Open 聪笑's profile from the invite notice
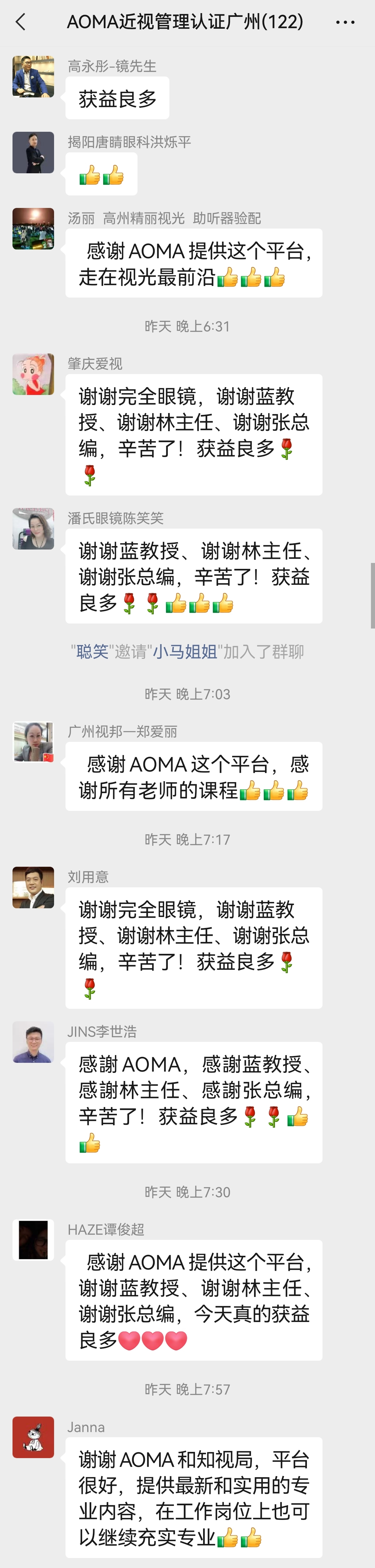375x1568 pixels. coord(92,652)
